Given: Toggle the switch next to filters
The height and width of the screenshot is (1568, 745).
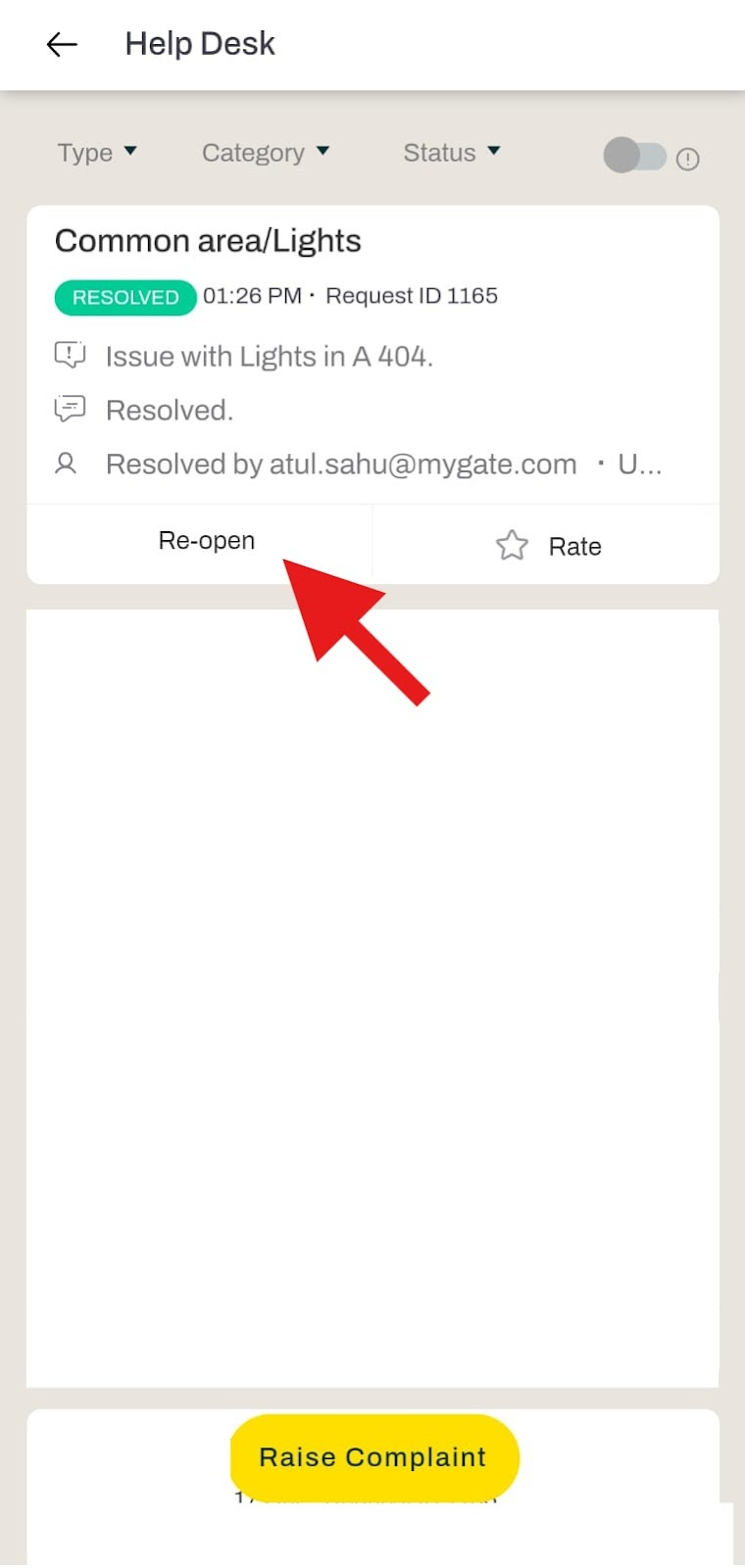Looking at the screenshot, I should pyautogui.click(x=633, y=156).
